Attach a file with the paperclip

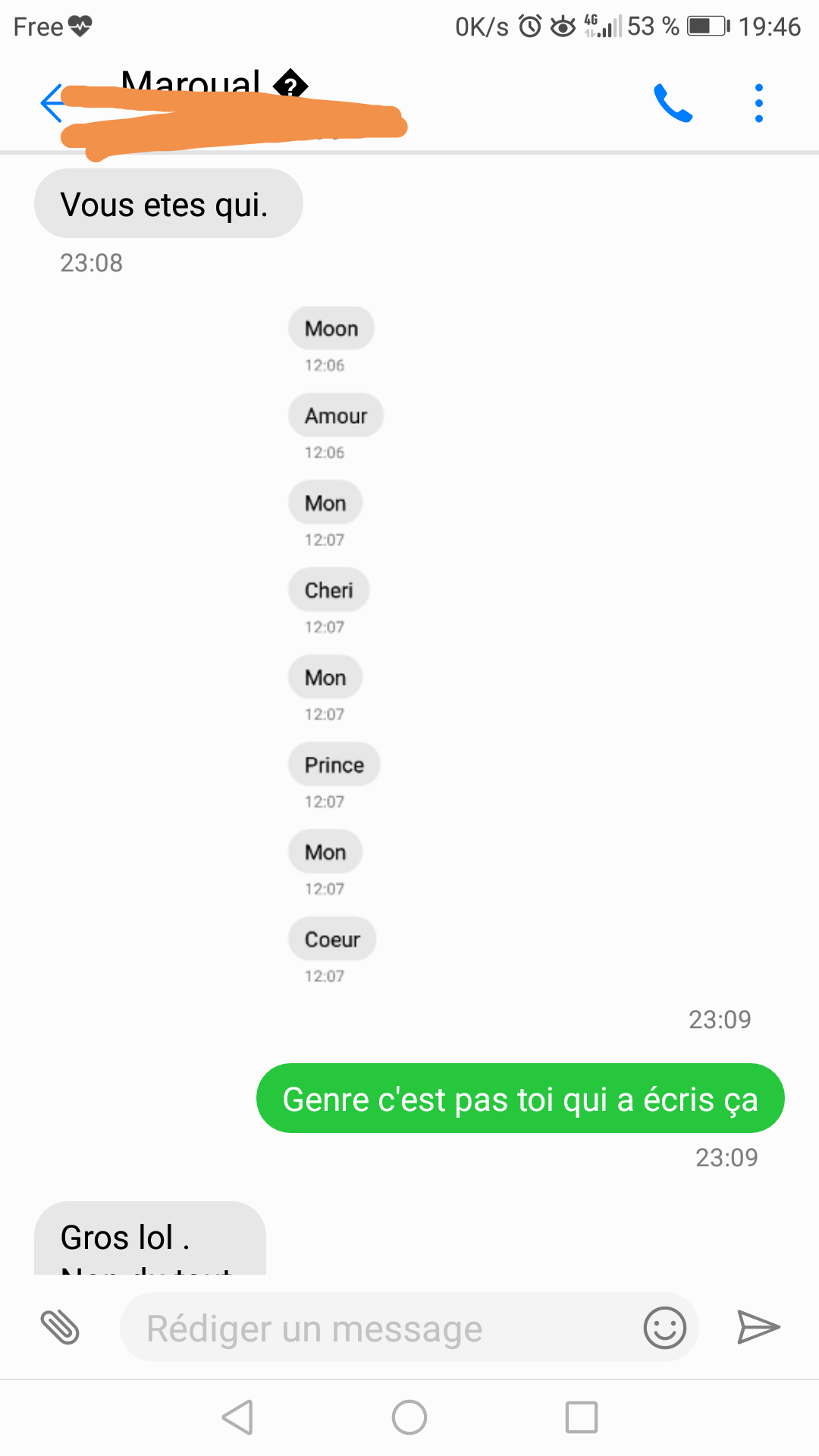60,1327
